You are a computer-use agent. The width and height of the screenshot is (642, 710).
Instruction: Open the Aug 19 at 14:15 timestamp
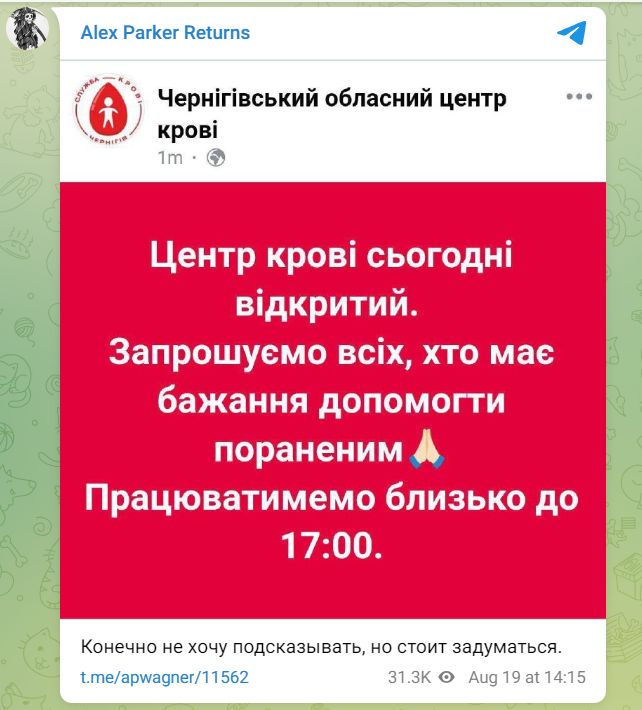click(x=526, y=677)
